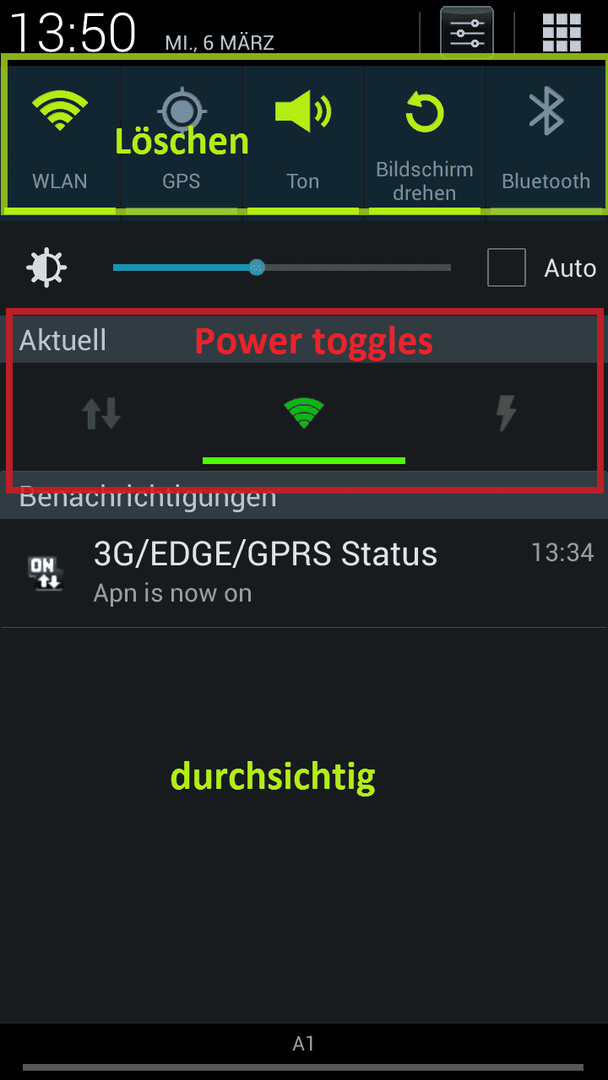The height and width of the screenshot is (1080, 608).
Task: Check the Auto brightness box
Action: (506, 268)
